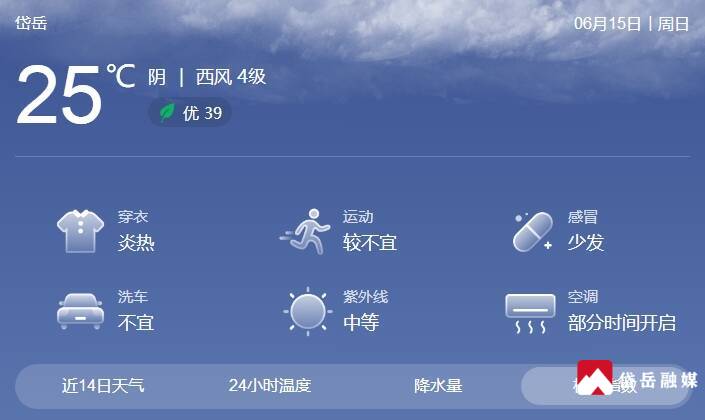The image size is (705, 420).
Task: Switch to the 近14日天气 tab
Action: point(103,385)
